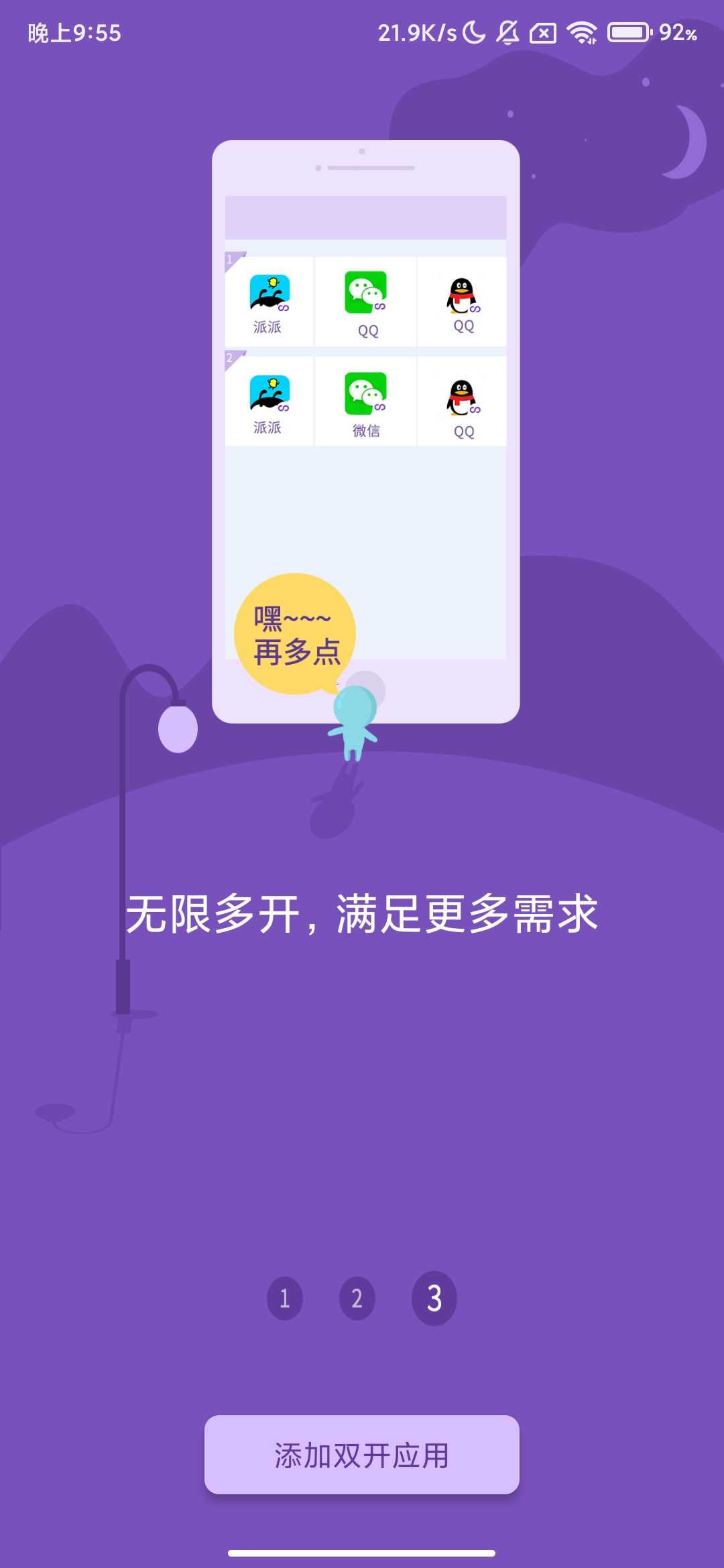Jump to onboarding page 2 indicator
This screenshot has width=724, height=1568.
point(357,1298)
